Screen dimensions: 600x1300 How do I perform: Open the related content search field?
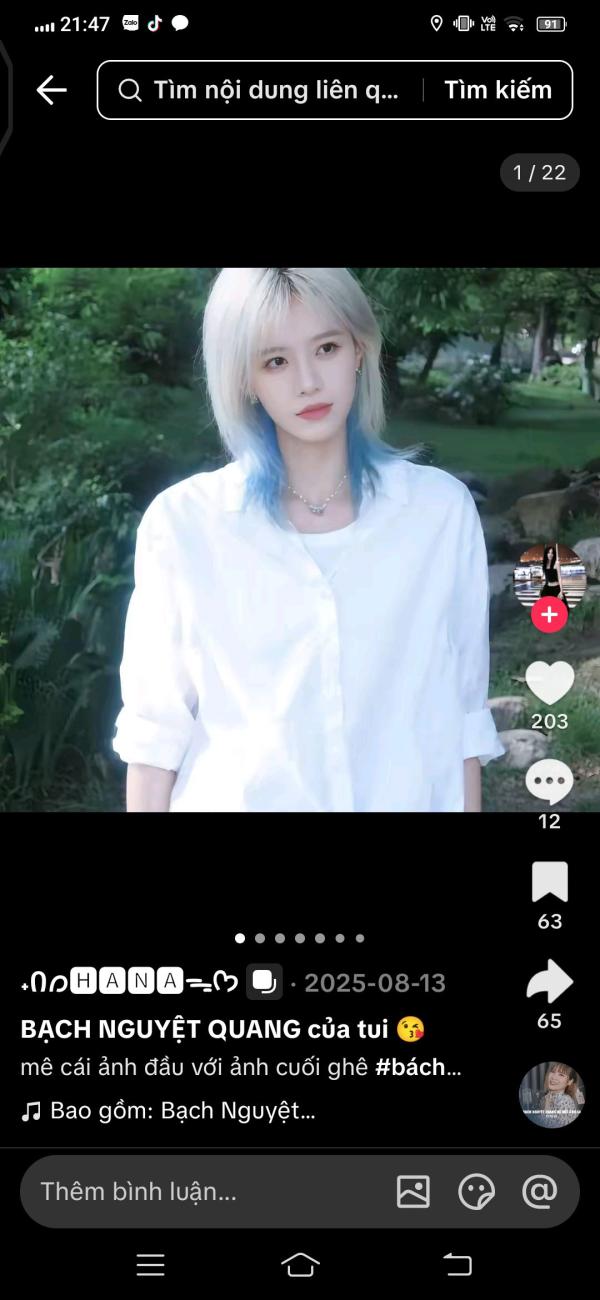point(265,90)
